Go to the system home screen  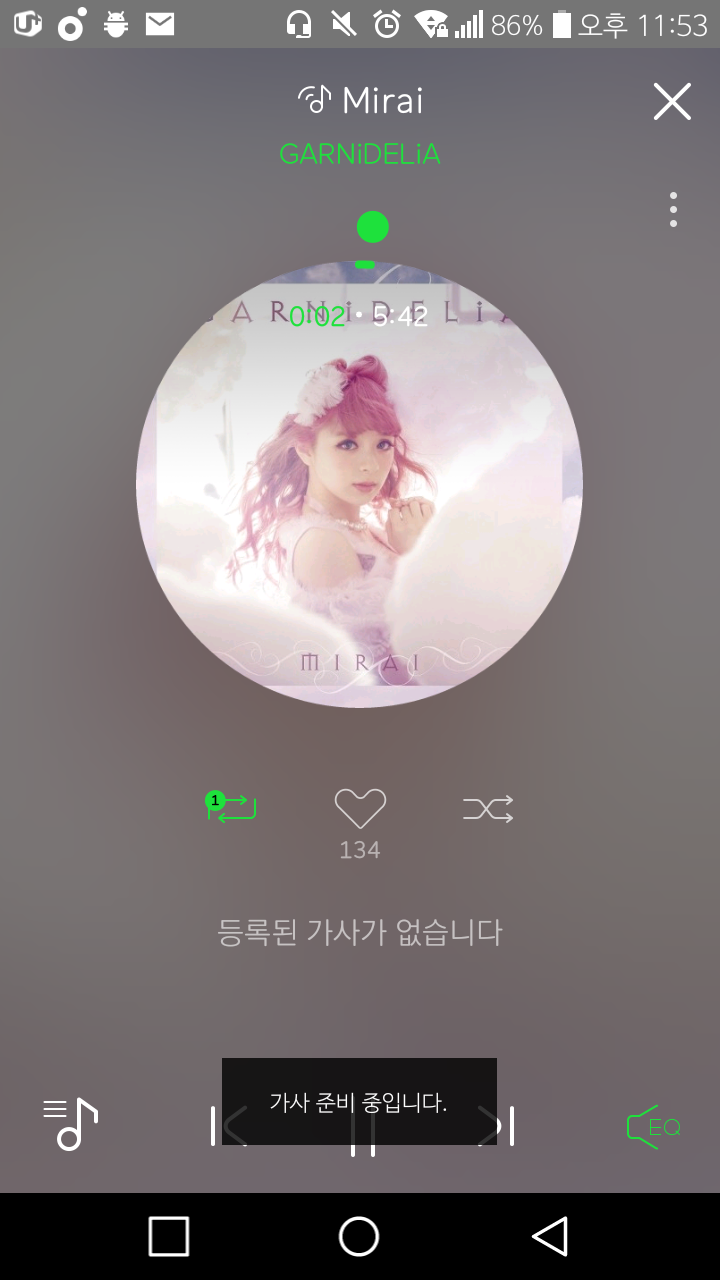tap(359, 1236)
